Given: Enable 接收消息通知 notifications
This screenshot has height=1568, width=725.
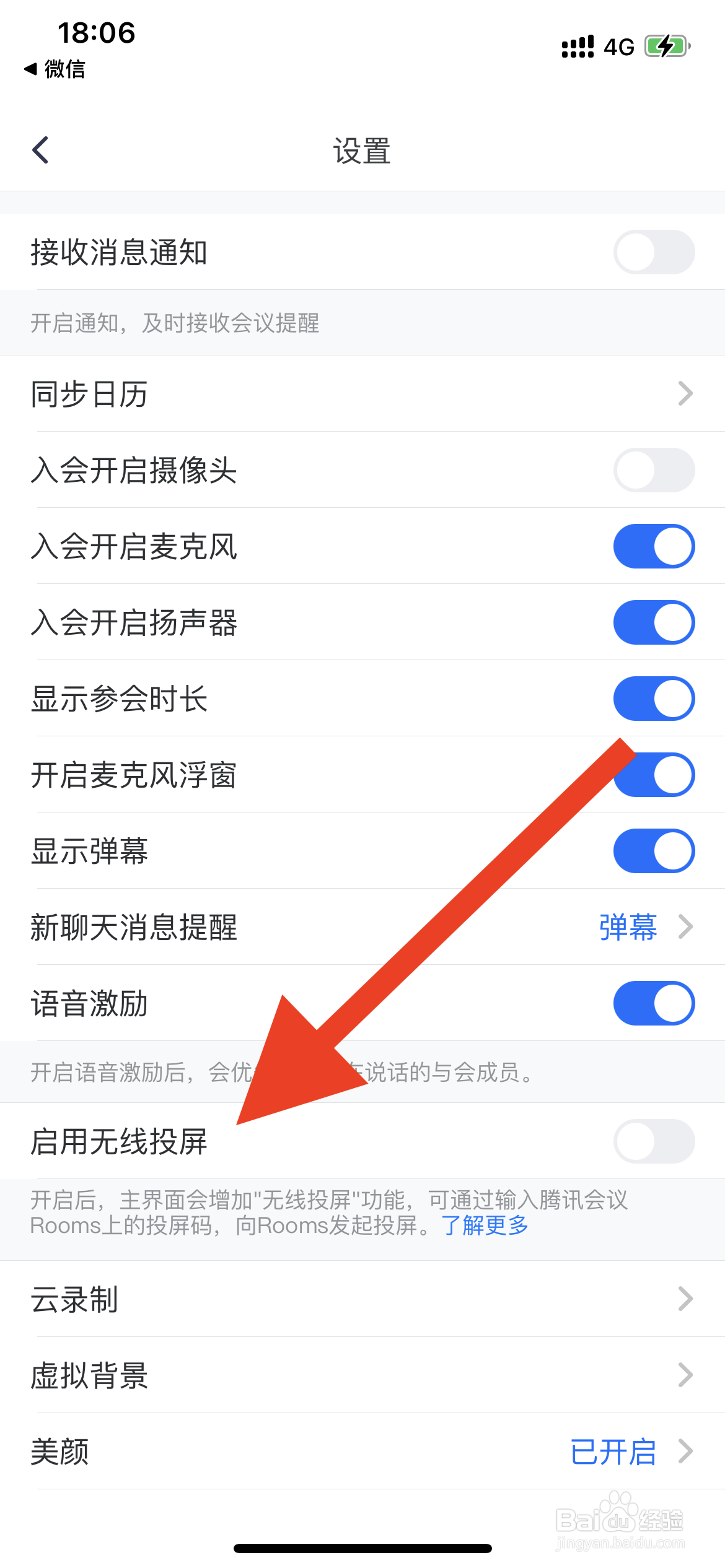Looking at the screenshot, I should (654, 251).
